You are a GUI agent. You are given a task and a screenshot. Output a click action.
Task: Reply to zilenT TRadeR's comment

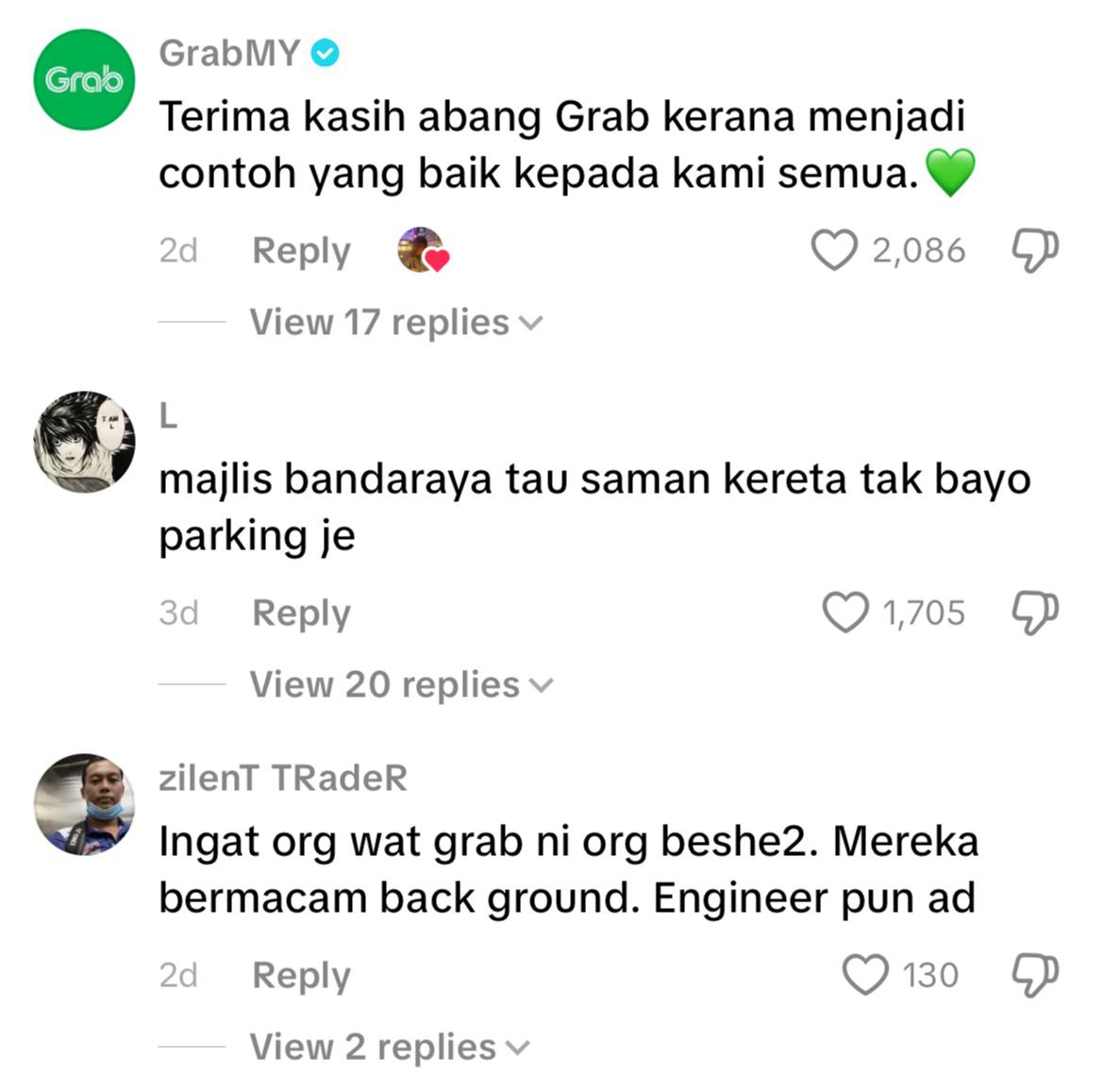point(301,976)
